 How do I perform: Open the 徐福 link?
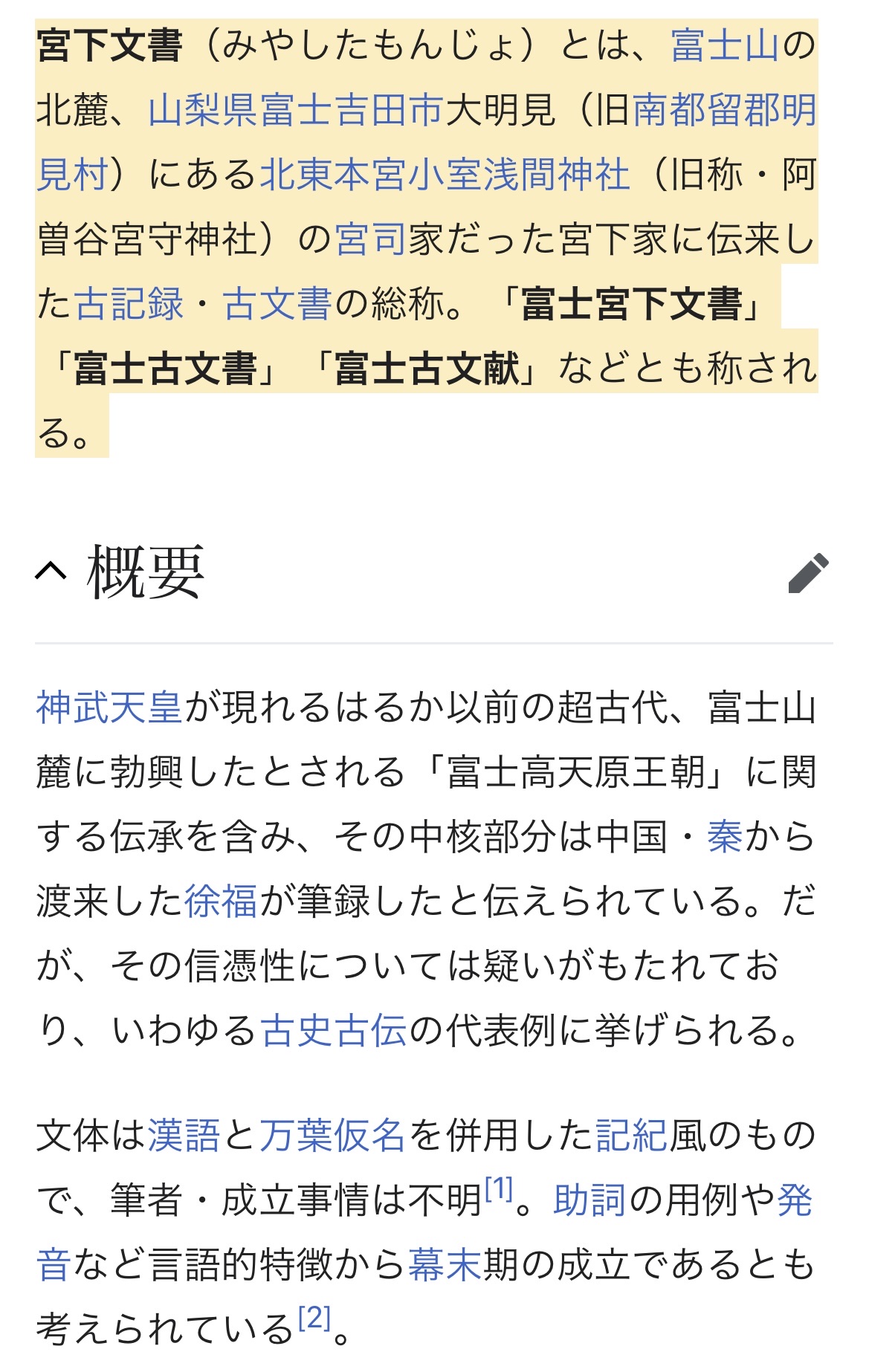point(221,901)
